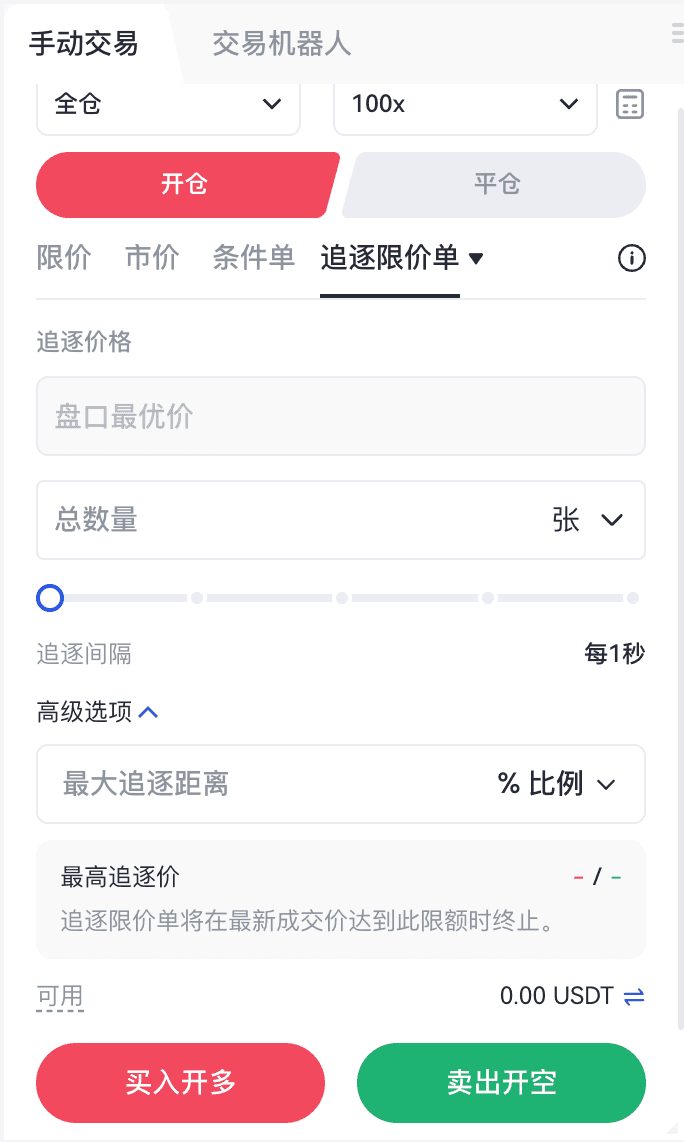The height and width of the screenshot is (1142, 684).
Task: Switch to 市价 order type
Action: coord(152,258)
